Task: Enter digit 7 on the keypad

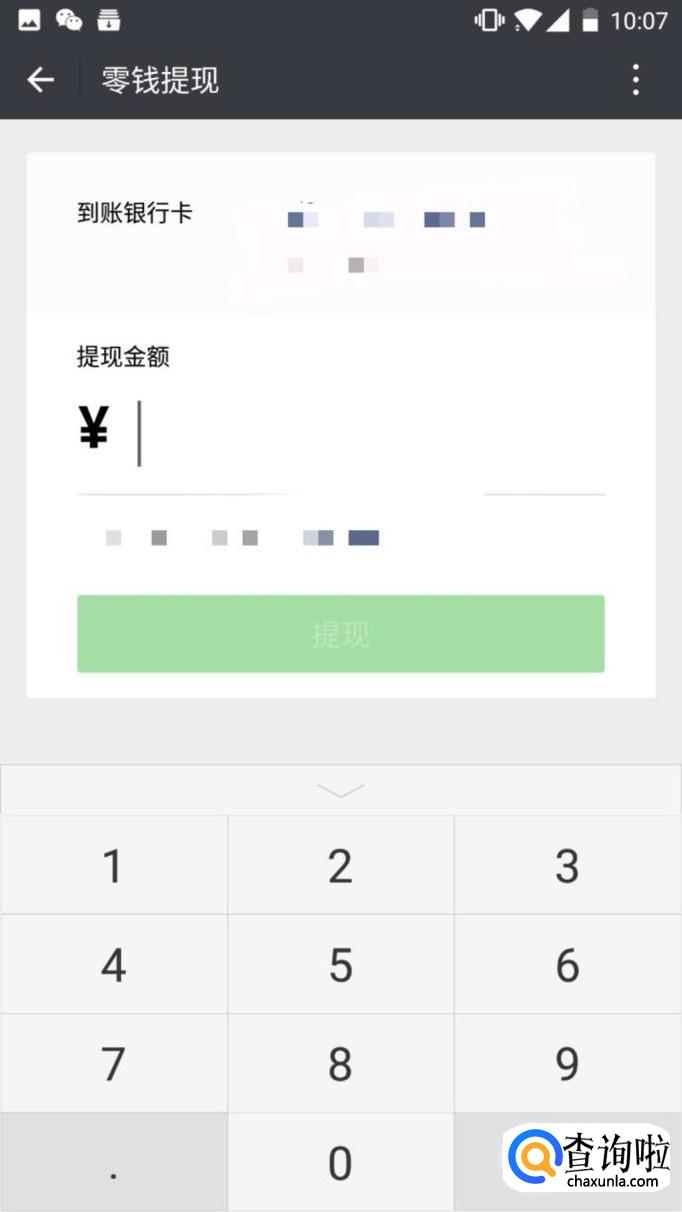Action: pyautogui.click(x=114, y=1064)
